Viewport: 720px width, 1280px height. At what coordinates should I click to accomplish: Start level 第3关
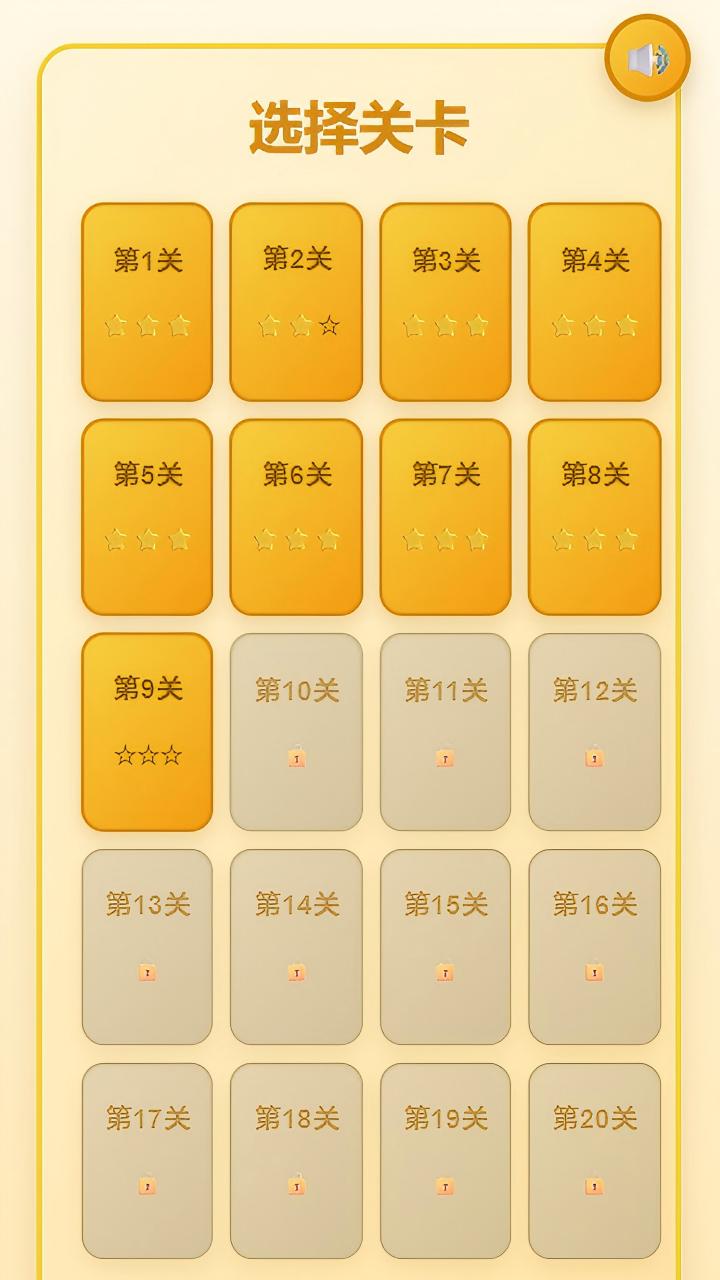point(445,301)
